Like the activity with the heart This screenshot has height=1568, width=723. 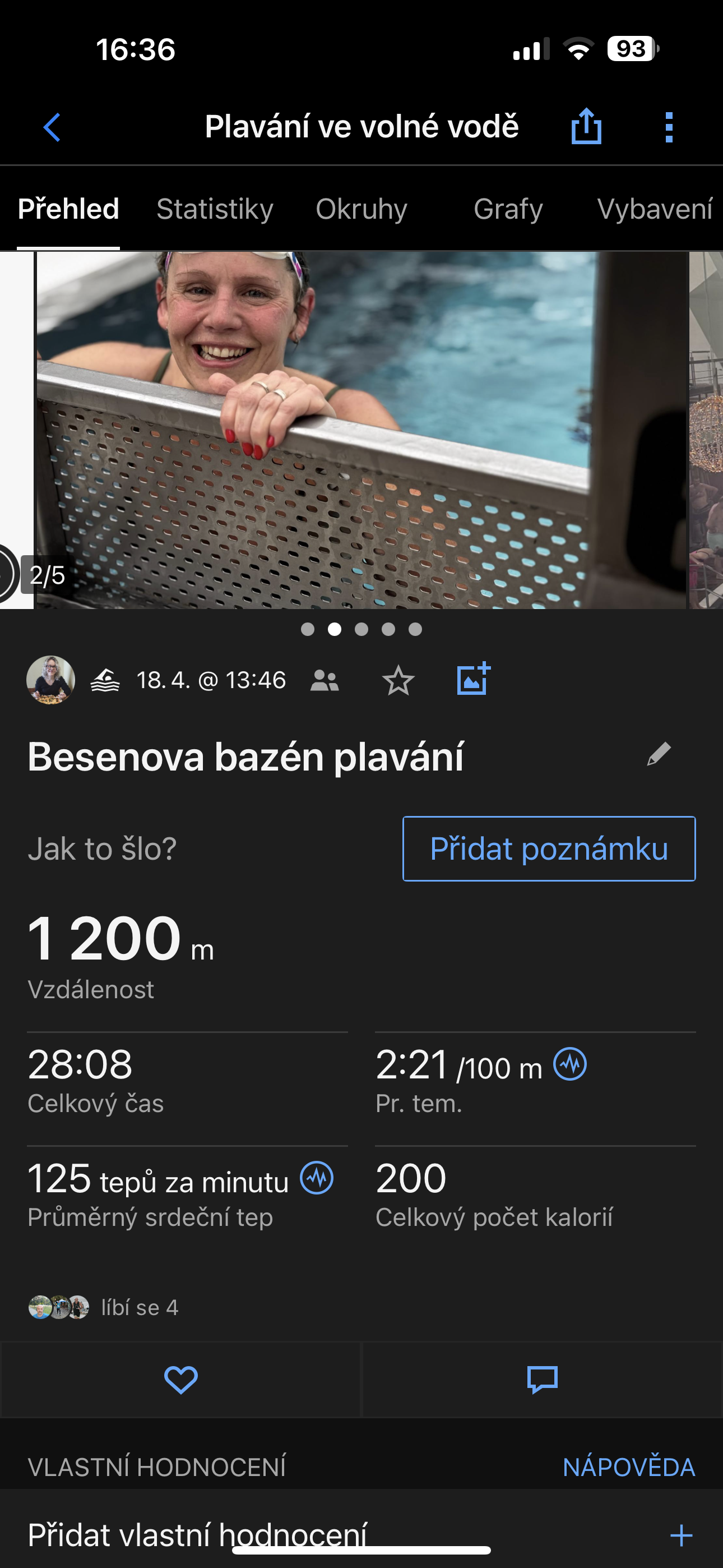[180, 1380]
